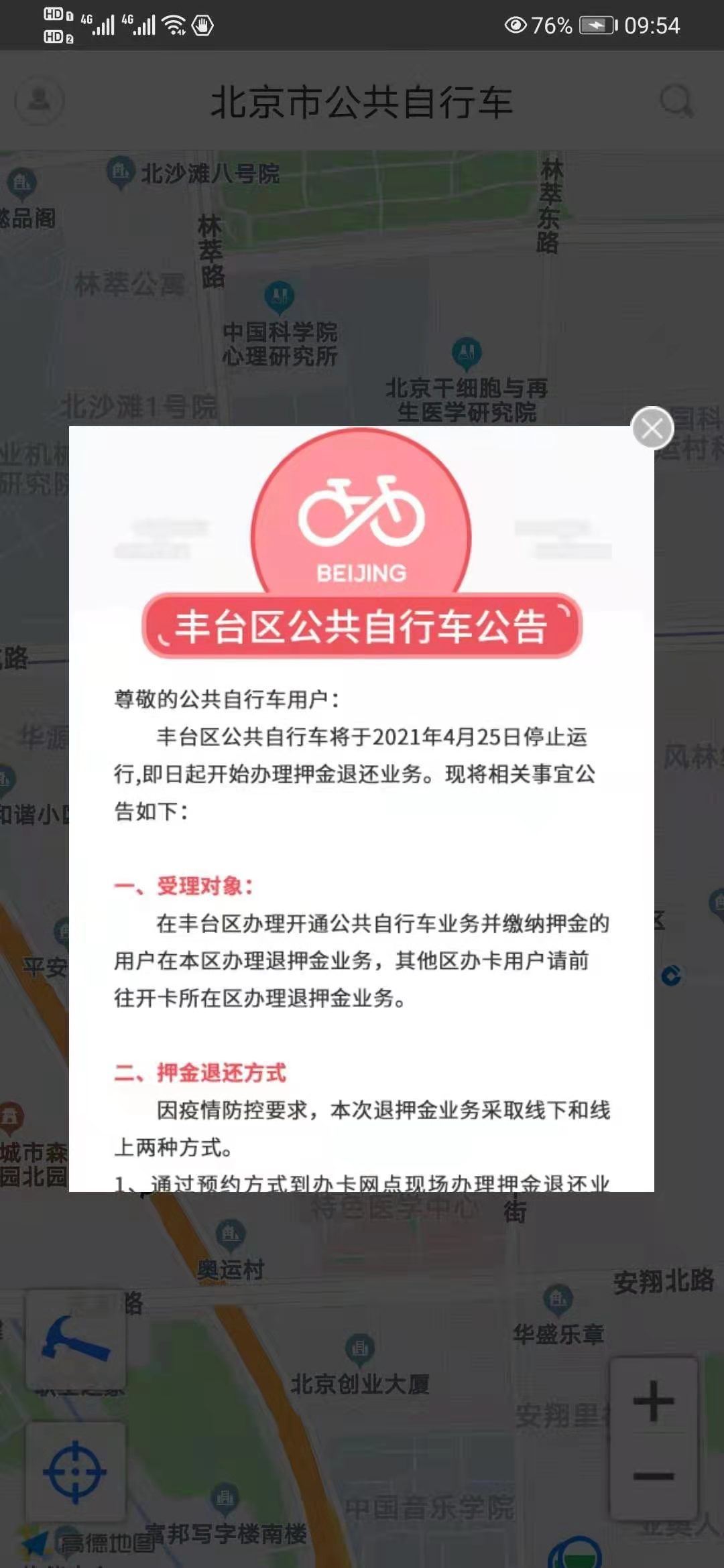Zoom in on the map
This screenshot has width=724, height=1568.
pos(653,1400)
